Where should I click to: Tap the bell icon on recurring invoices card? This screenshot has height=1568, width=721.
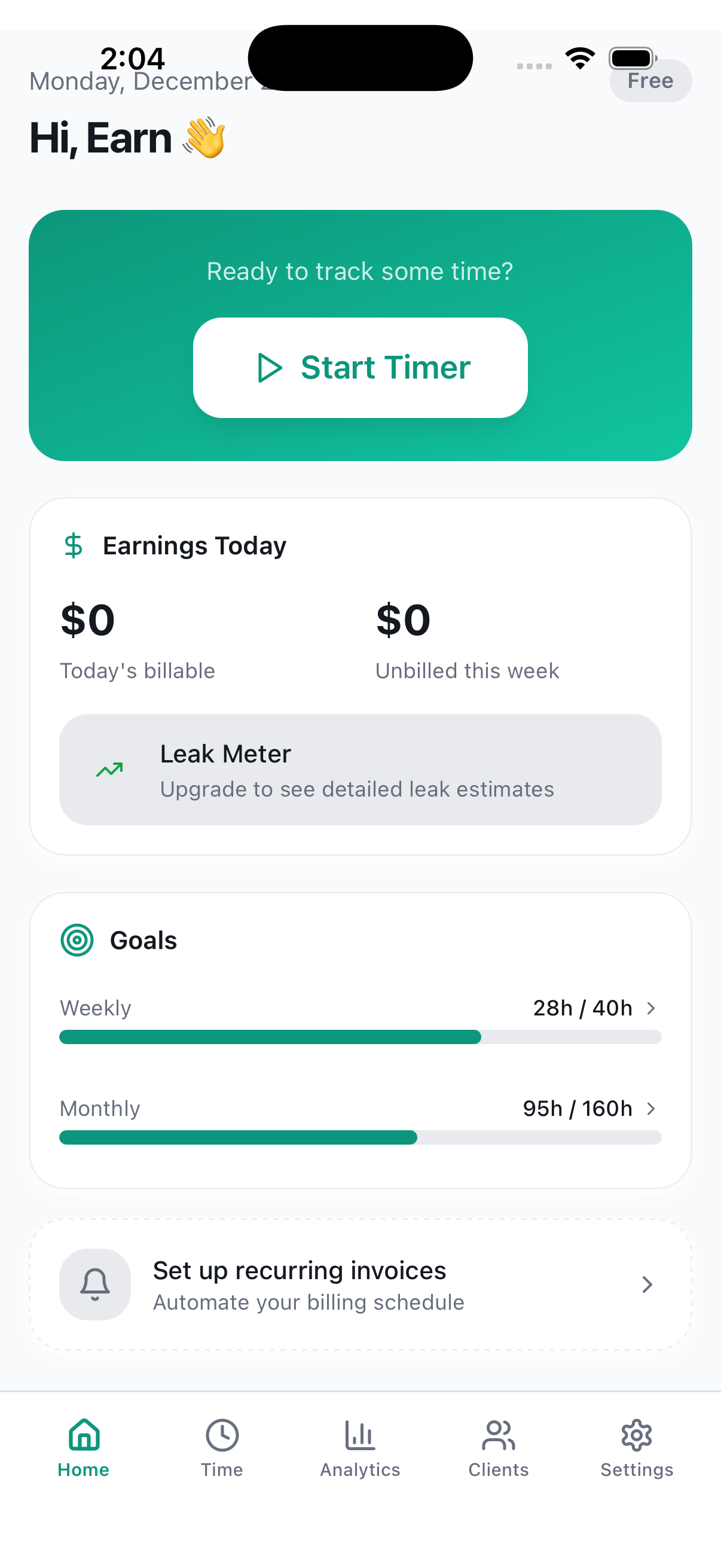click(95, 1285)
